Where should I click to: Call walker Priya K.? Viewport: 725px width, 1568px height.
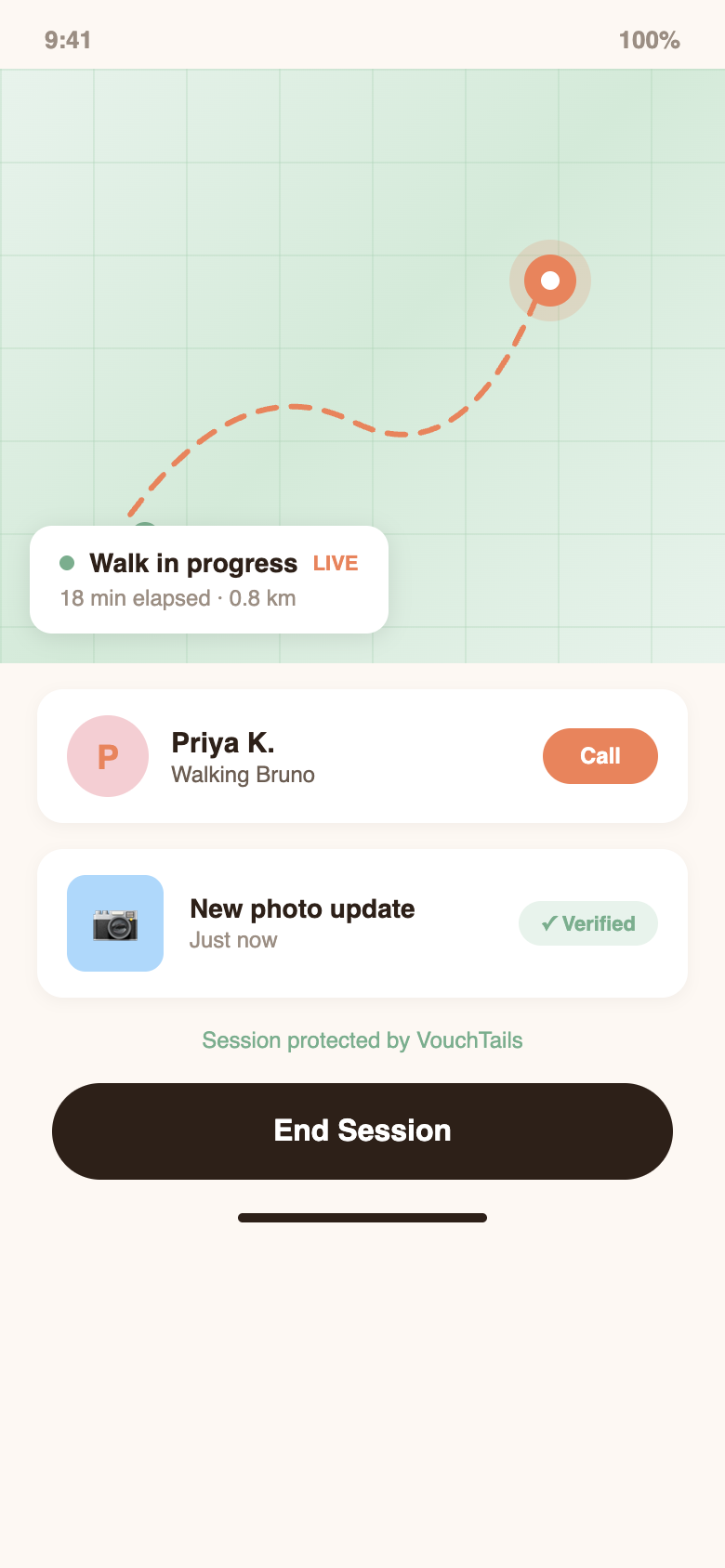(x=600, y=756)
